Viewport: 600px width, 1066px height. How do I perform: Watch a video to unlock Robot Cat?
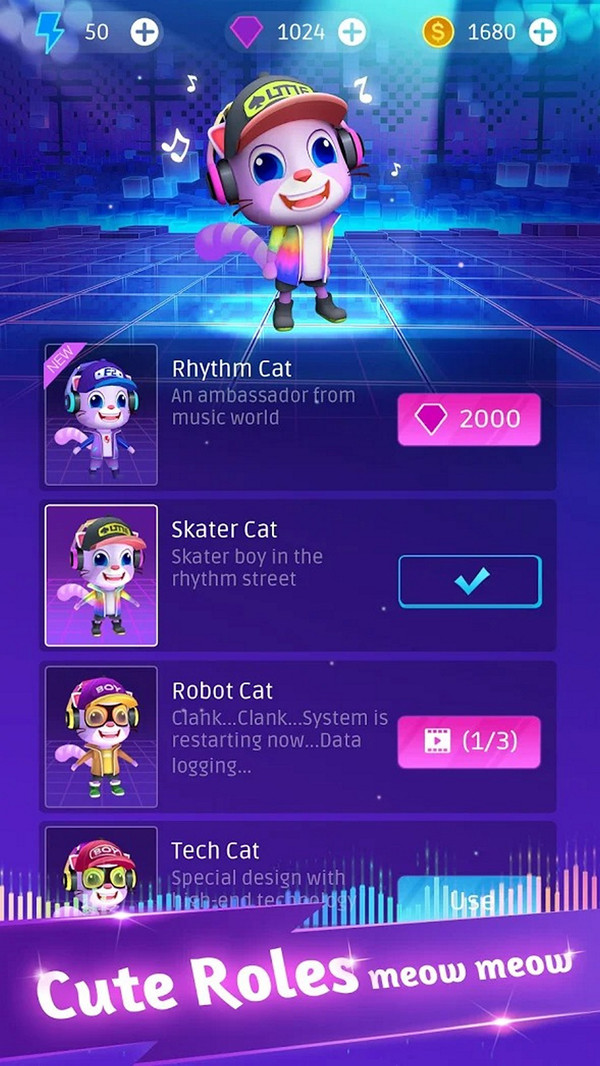tap(469, 742)
